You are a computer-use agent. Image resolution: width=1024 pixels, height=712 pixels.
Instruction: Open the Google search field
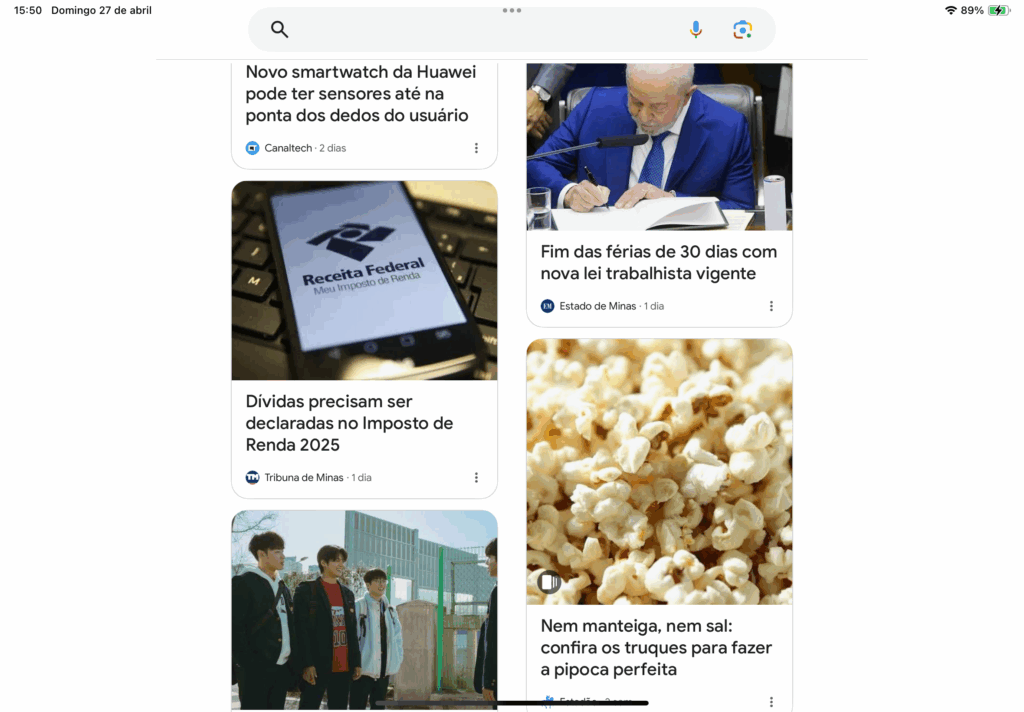pos(480,30)
